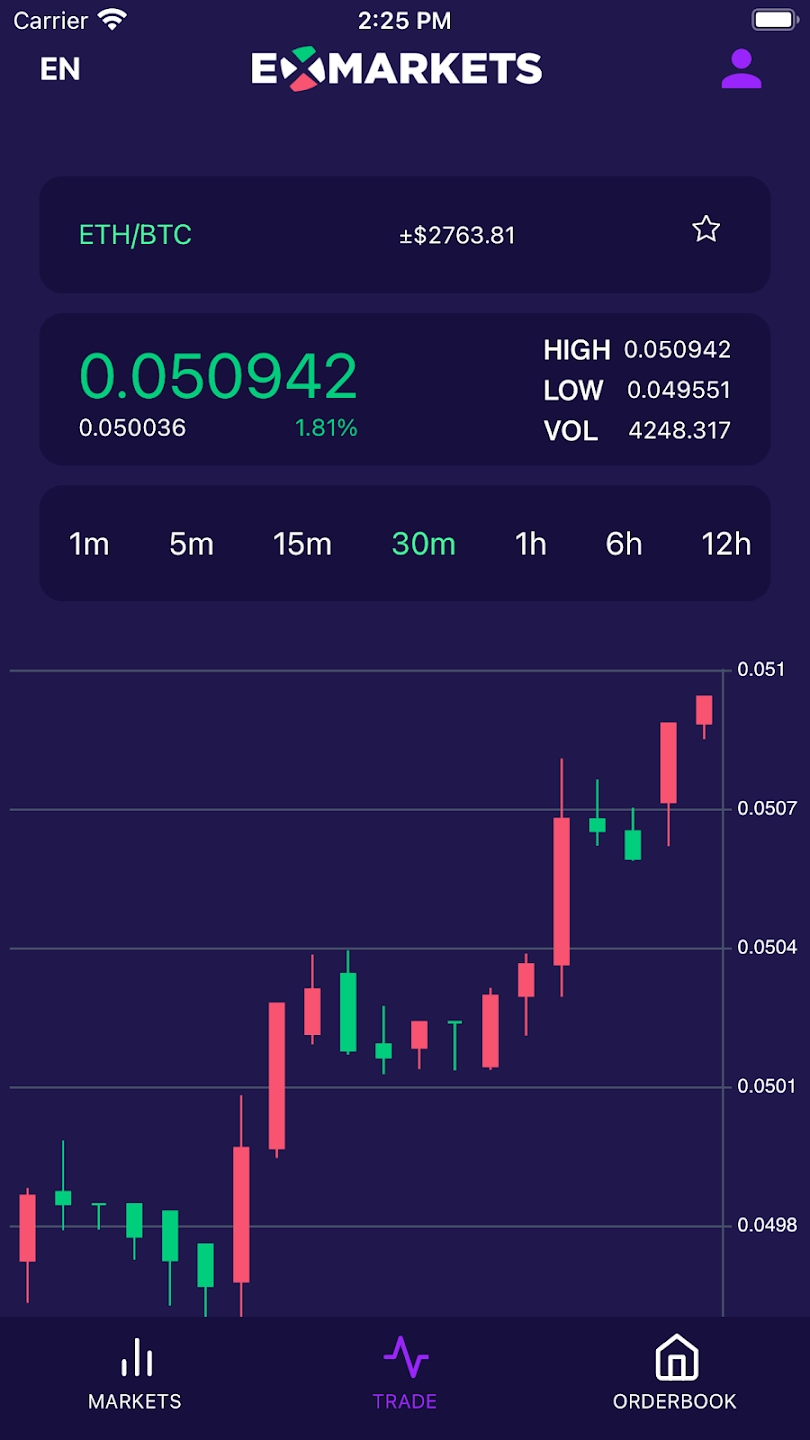This screenshot has height=1440, width=810.
Task: Select the 1m chart interval
Action: point(89,544)
